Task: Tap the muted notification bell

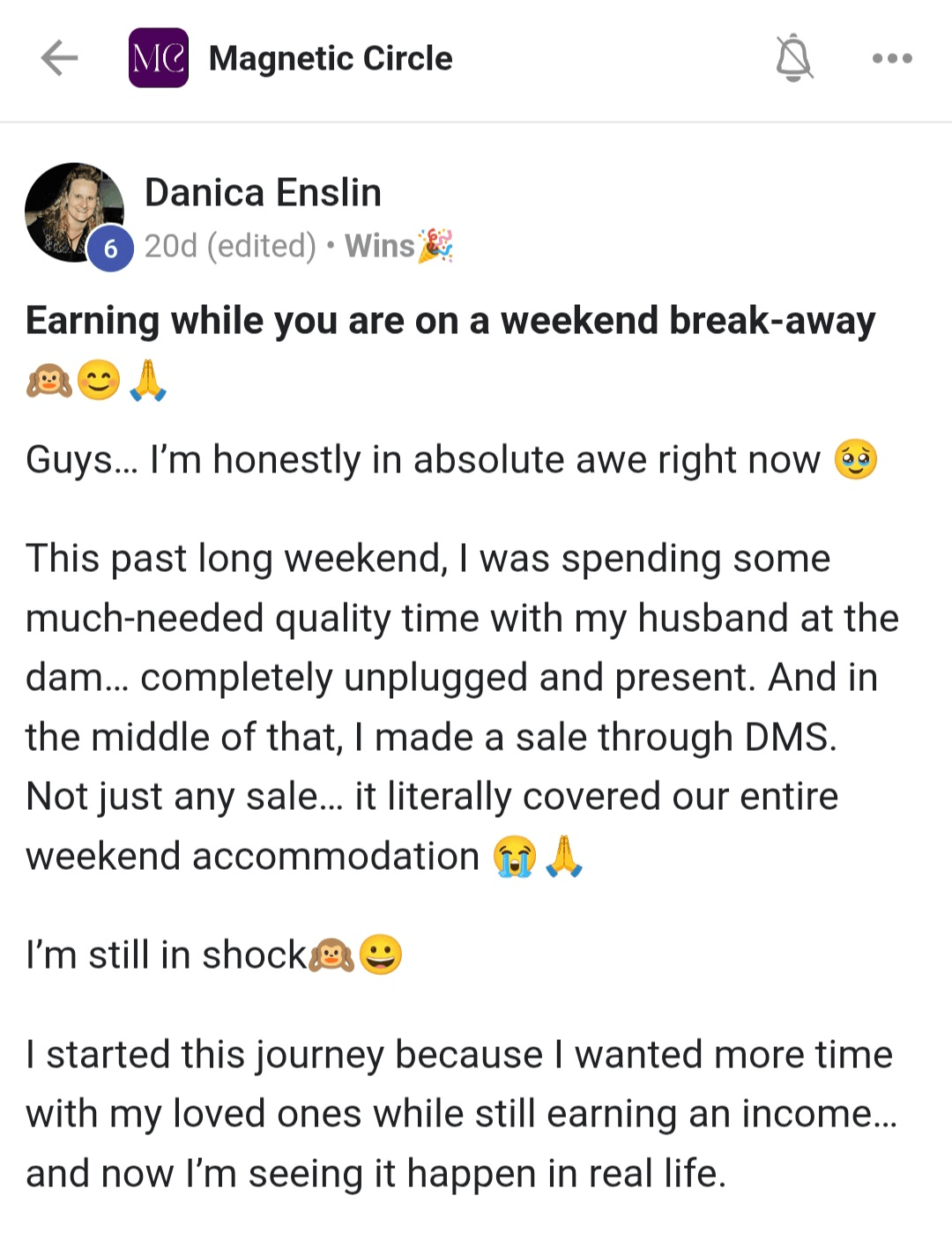Action: [793, 58]
